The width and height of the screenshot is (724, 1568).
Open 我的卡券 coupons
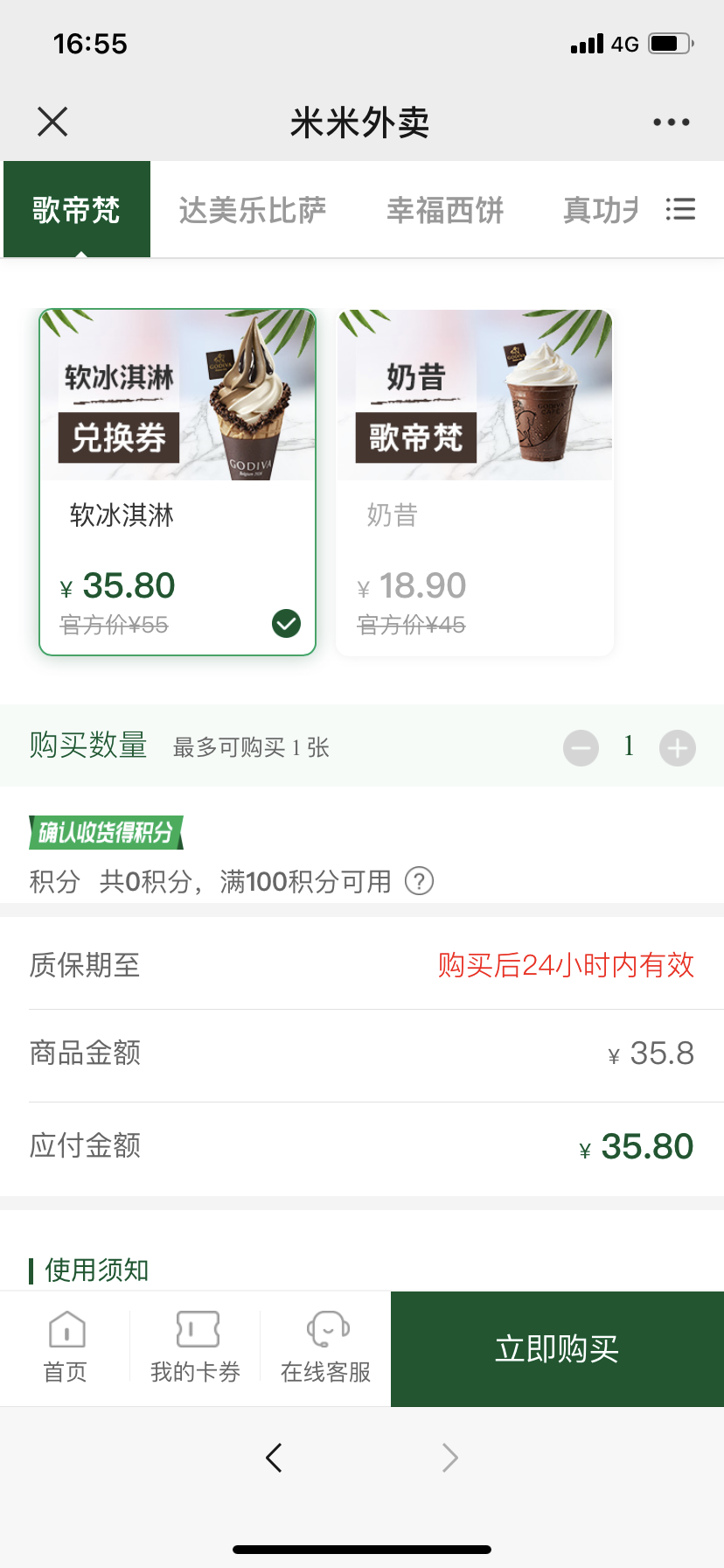click(x=196, y=1347)
